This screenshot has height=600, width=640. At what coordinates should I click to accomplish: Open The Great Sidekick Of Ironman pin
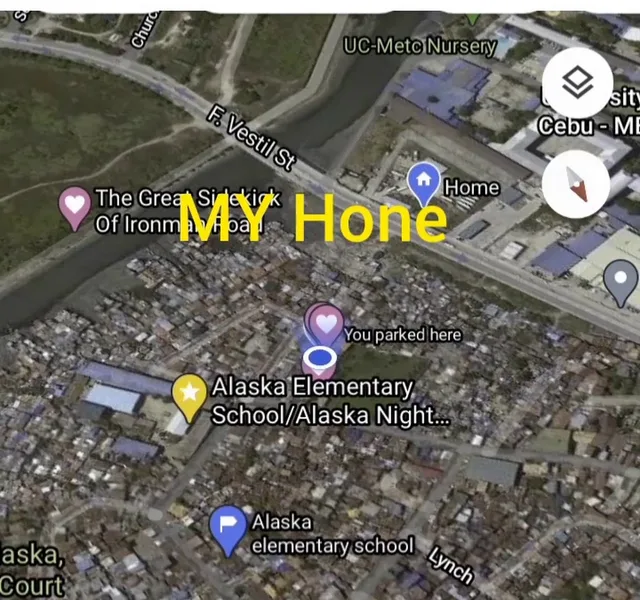point(75,208)
